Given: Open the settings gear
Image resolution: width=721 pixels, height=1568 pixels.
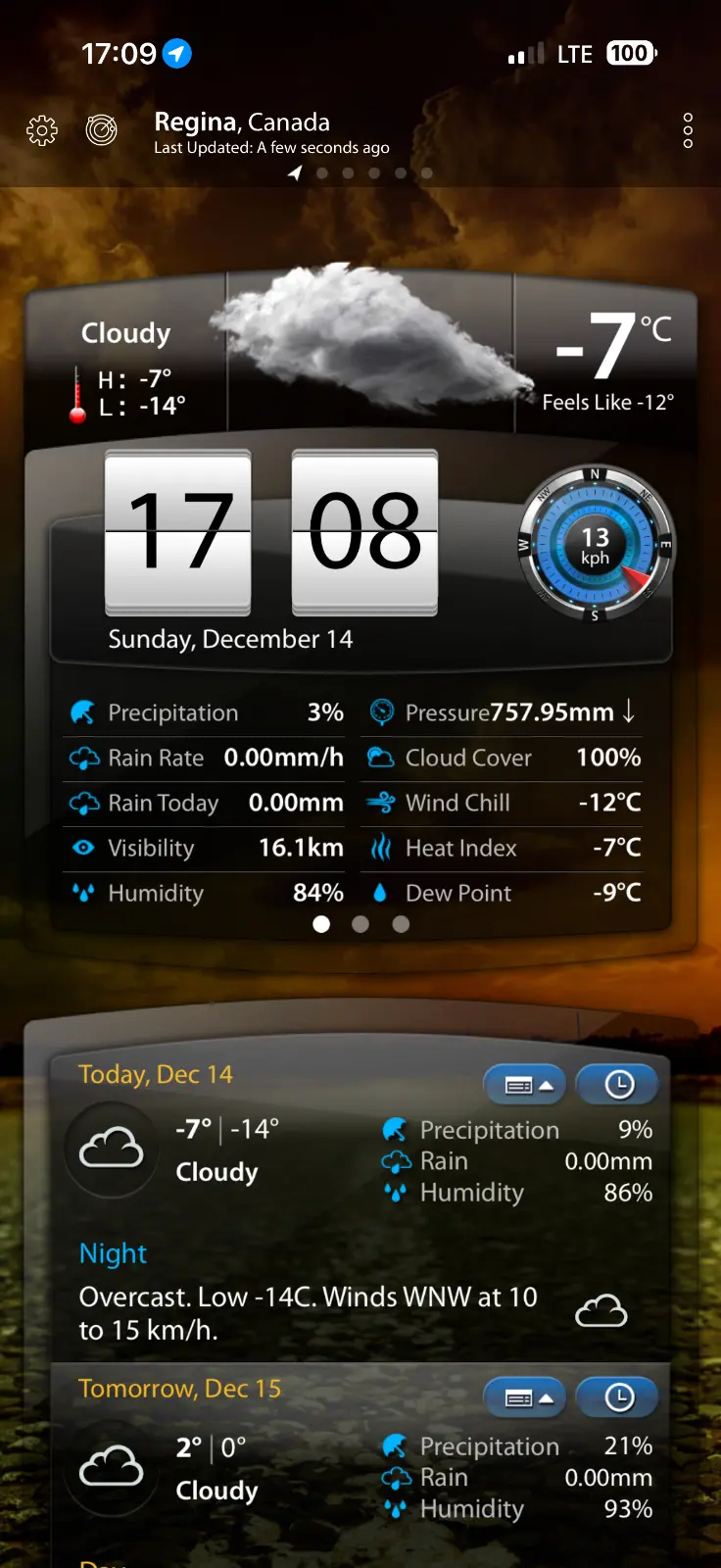Looking at the screenshot, I should pos(42,130).
